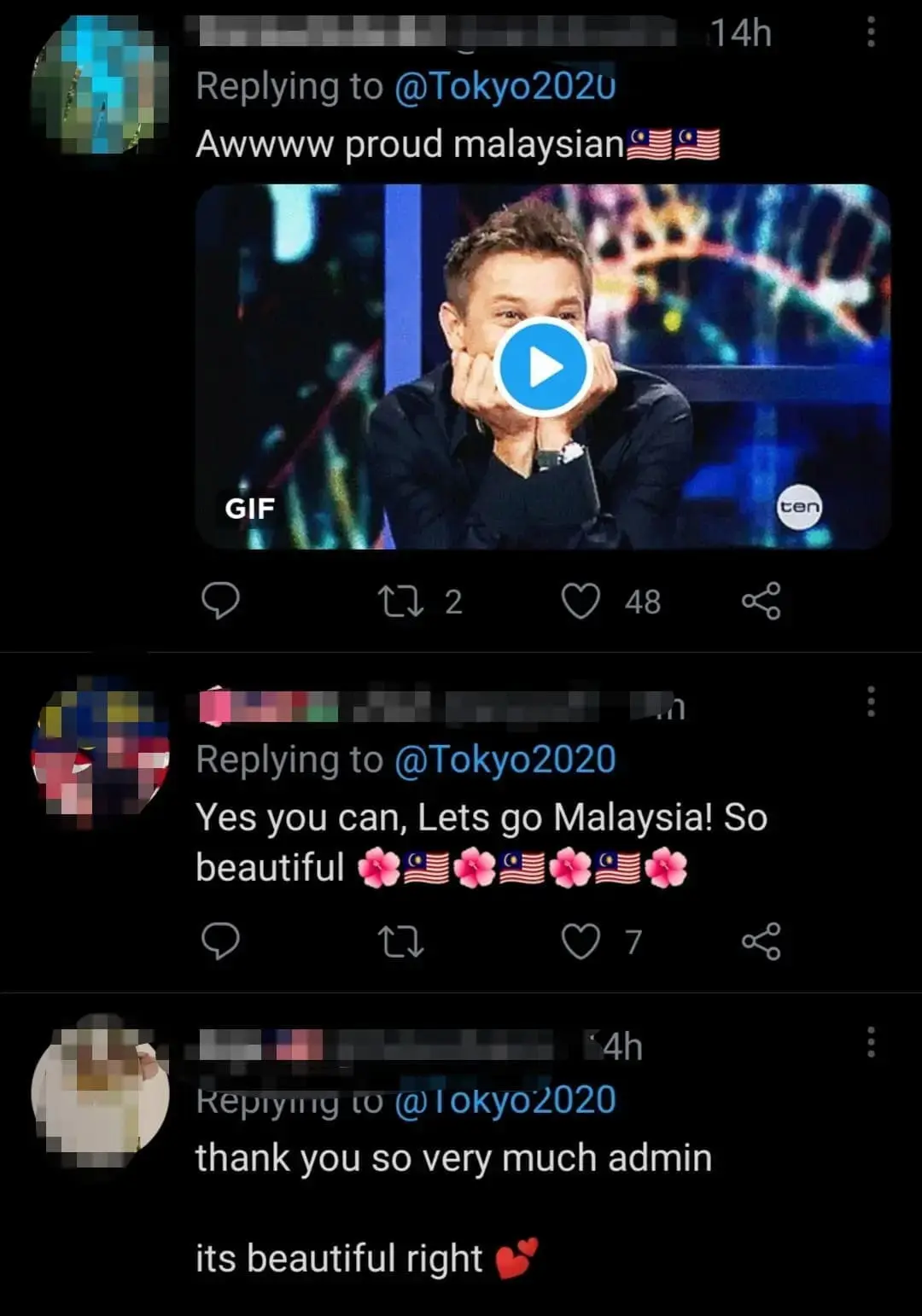Reply to the "Lets go Malaysia" tweet
Viewport: 922px width, 1316px height.
[x=220, y=941]
